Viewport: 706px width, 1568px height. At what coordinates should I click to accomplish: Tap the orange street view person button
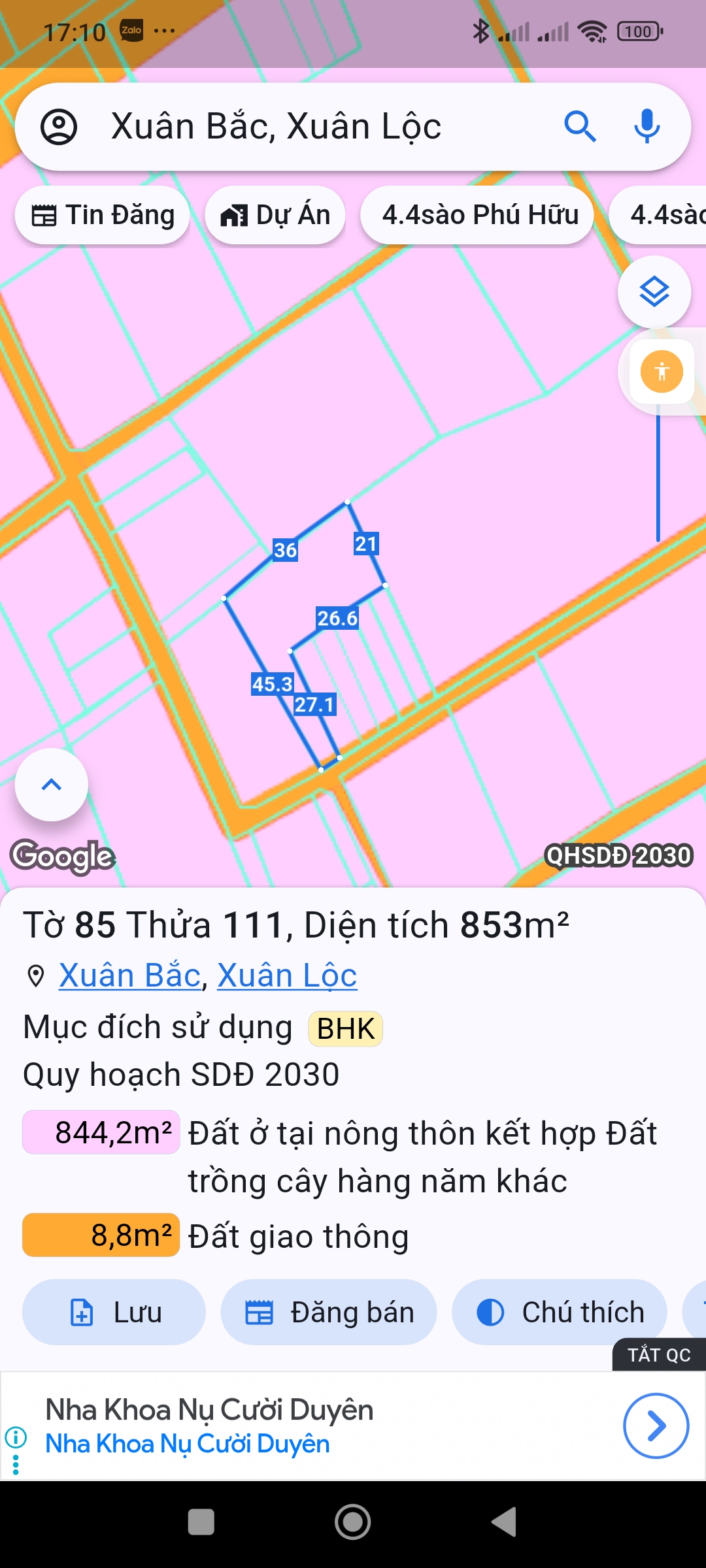(662, 372)
